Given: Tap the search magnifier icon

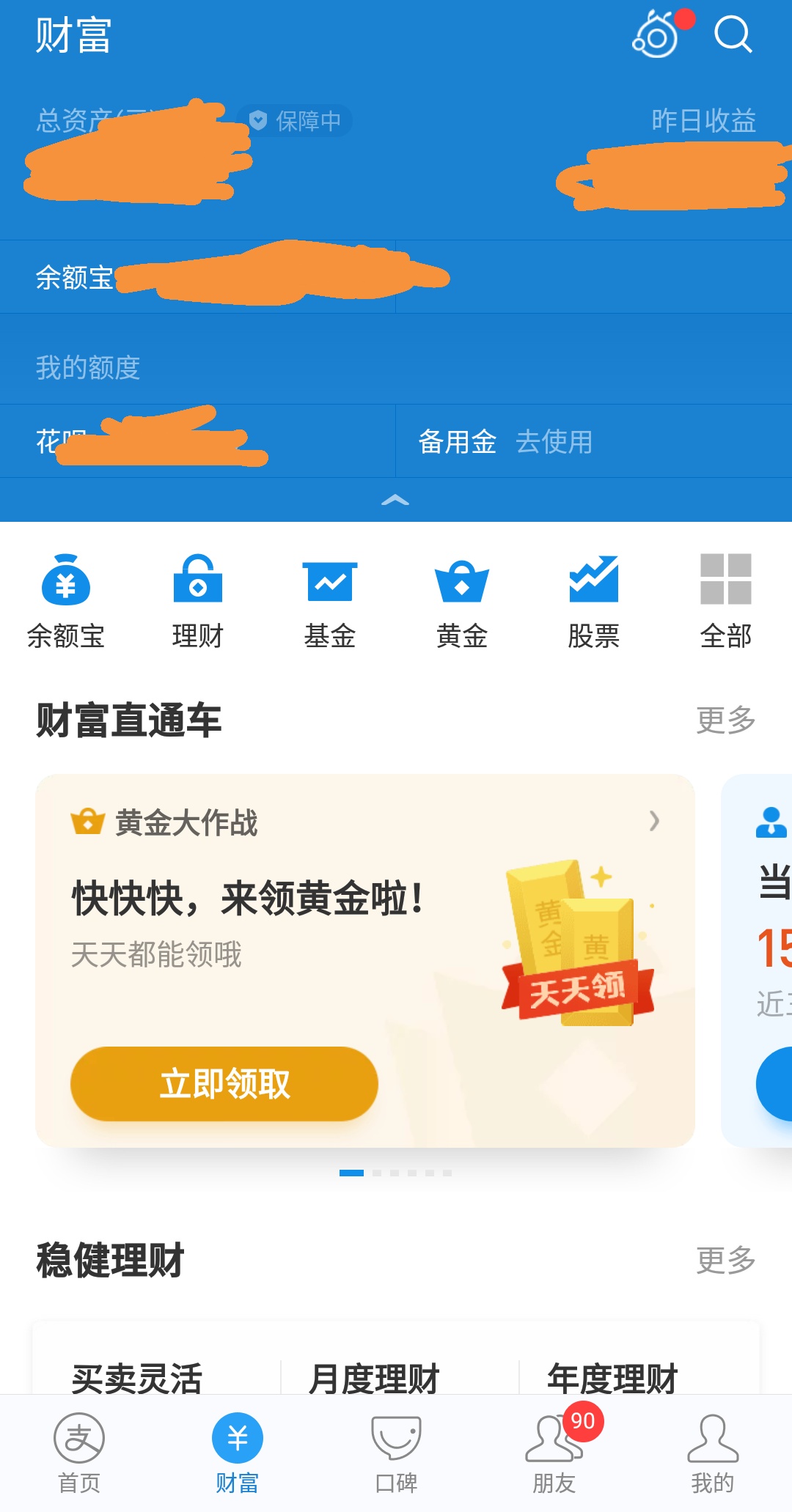Looking at the screenshot, I should click(x=733, y=33).
